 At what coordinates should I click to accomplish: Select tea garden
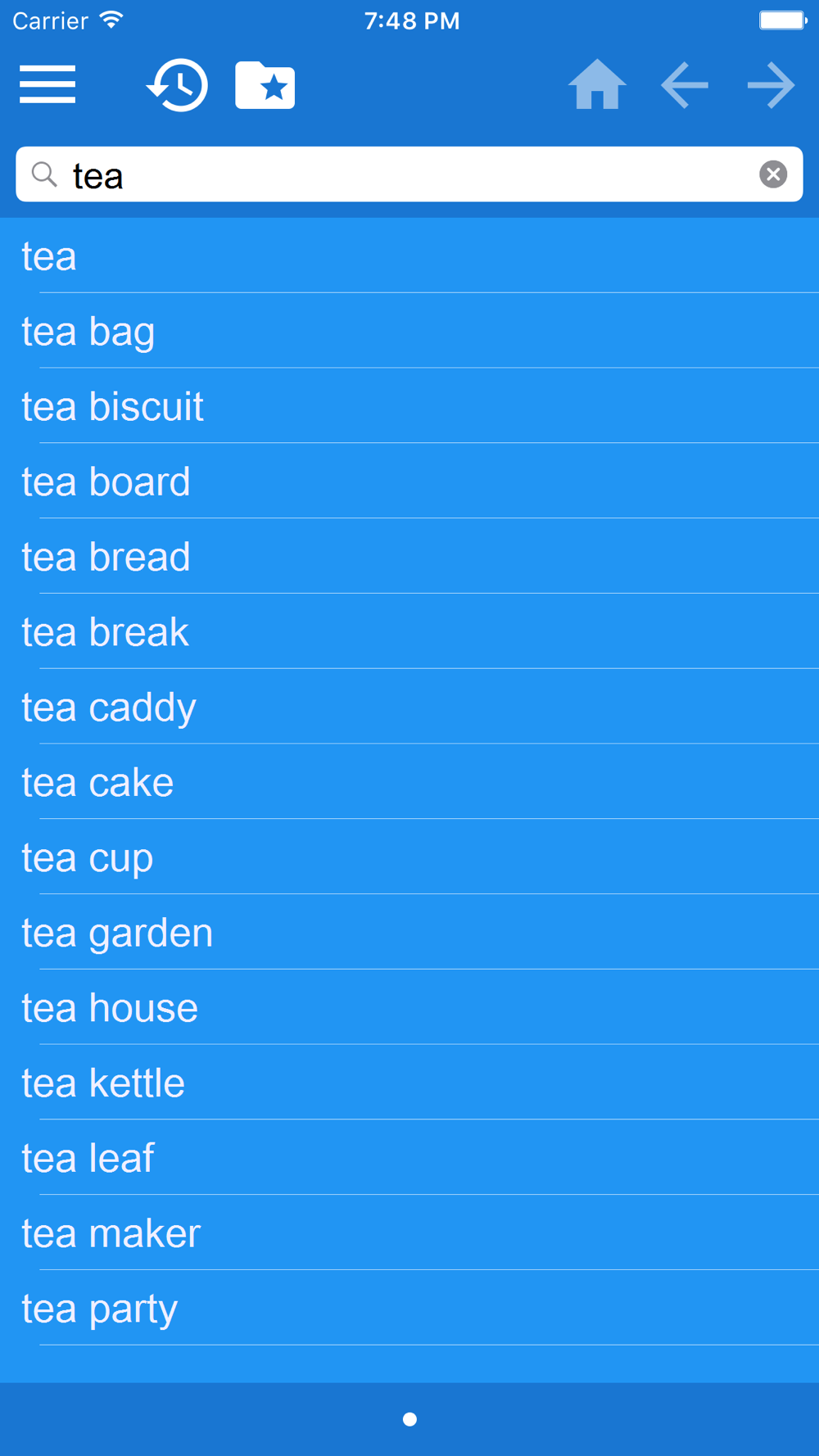click(409, 933)
